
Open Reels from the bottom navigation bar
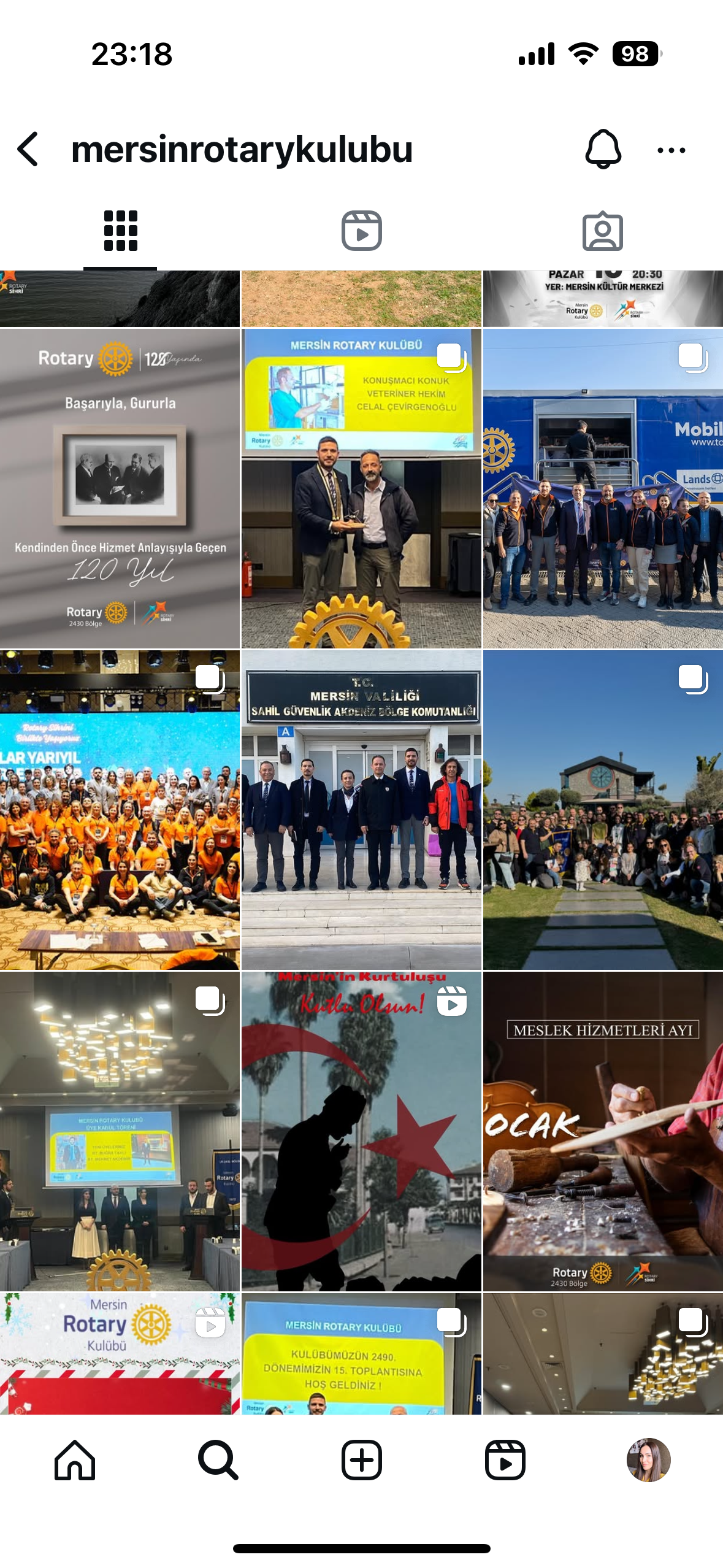[505, 1460]
